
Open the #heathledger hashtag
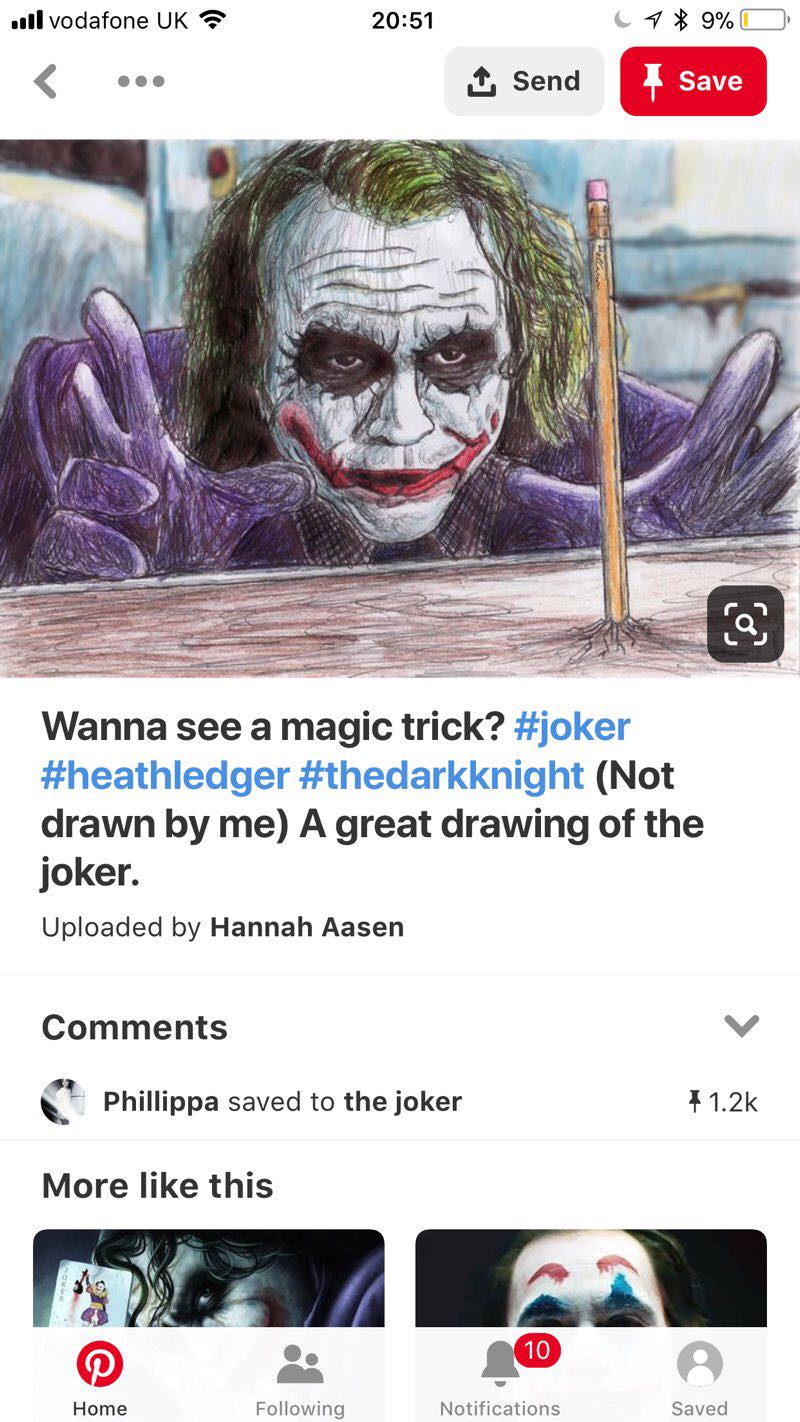[x=165, y=775]
